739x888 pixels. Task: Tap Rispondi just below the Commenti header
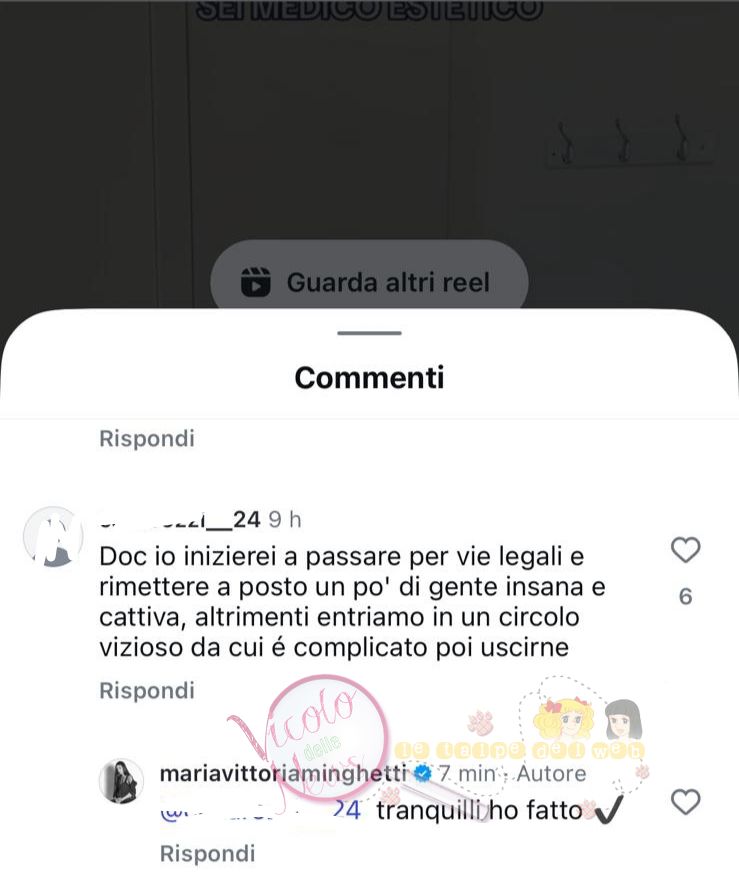pyautogui.click(x=147, y=438)
